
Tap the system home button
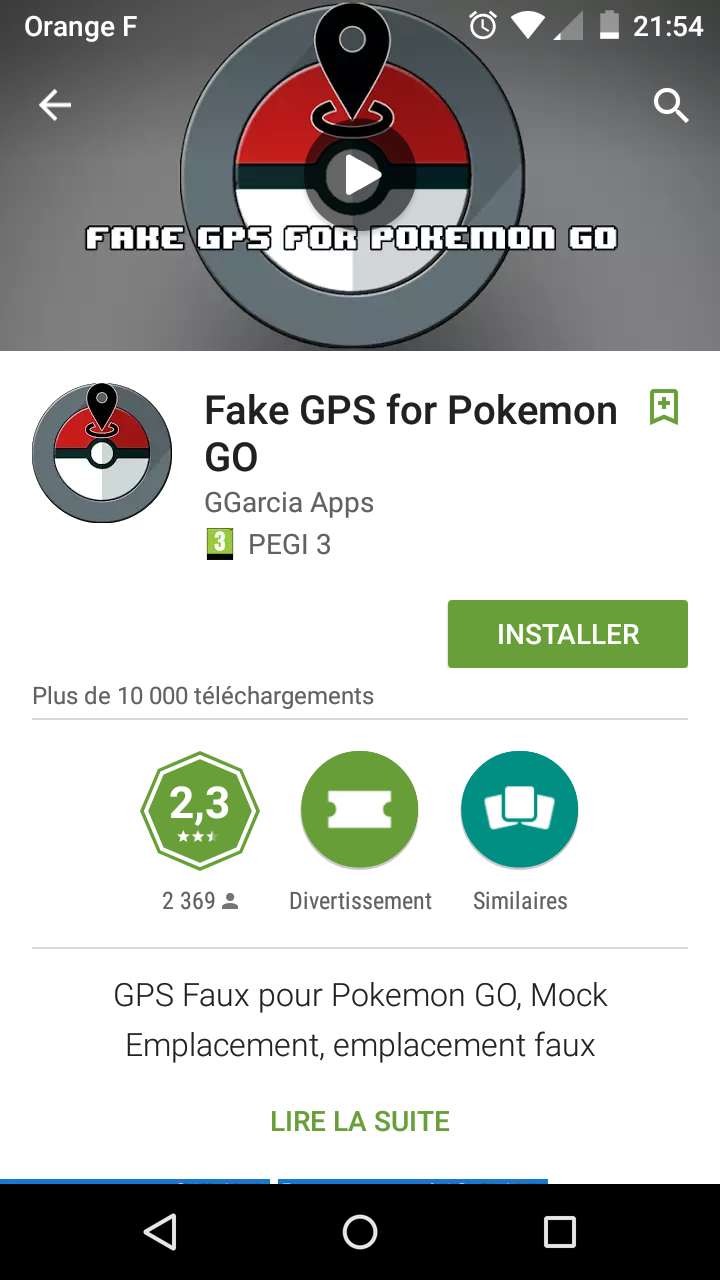[360, 1232]
